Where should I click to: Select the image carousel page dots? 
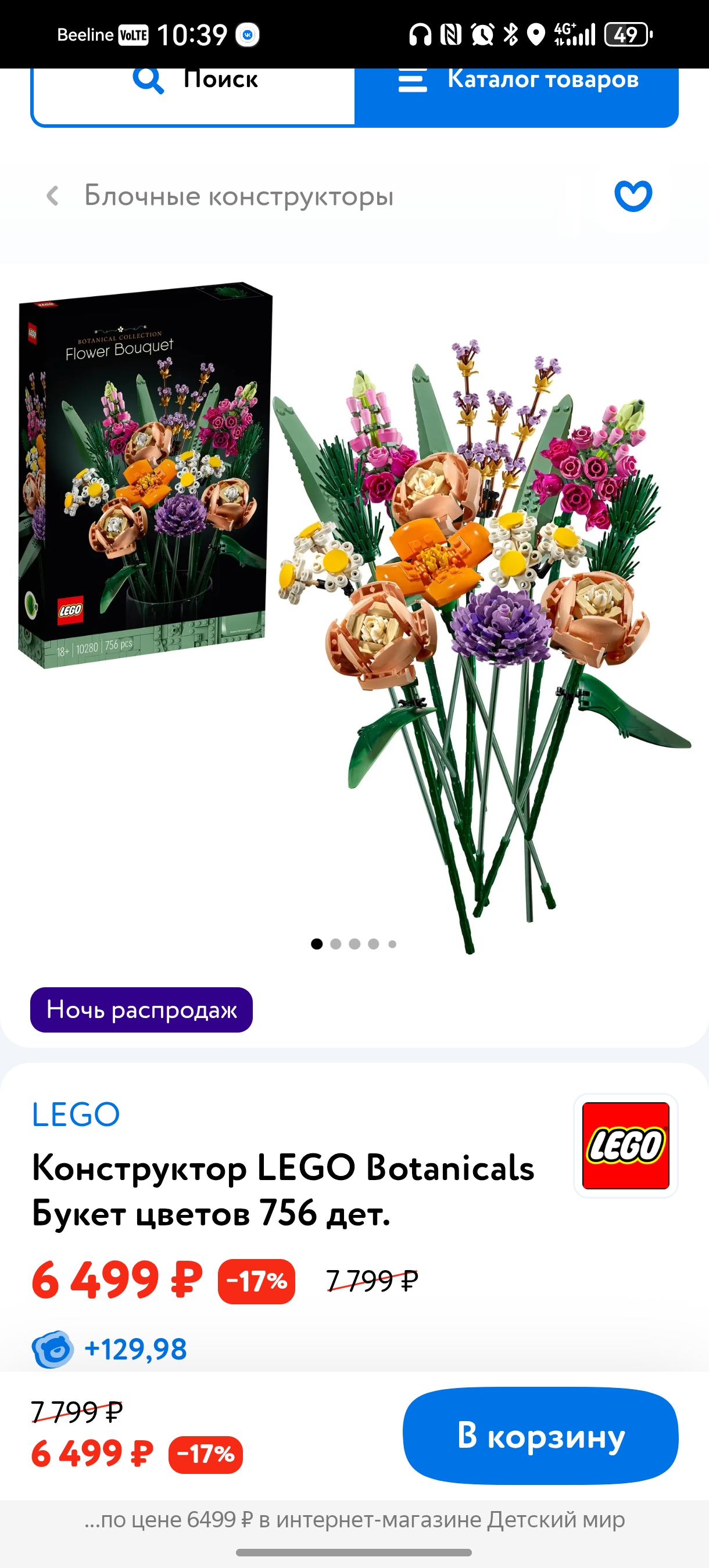pyautogui.click(x=354, y=944)
